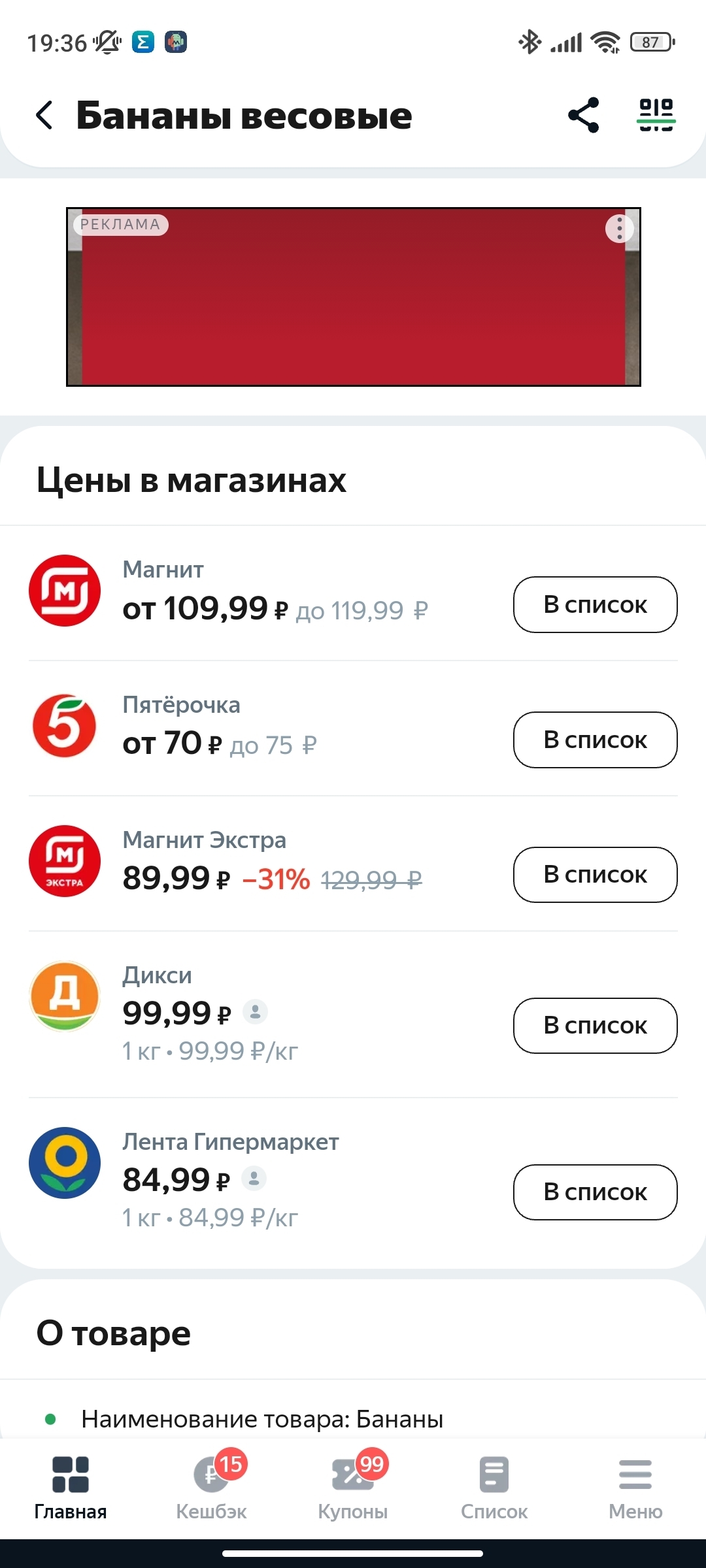Add Магнит offer to the list
Image resolution: width=706 pixels, height=1568 pixels.
(x=595, y=604)
